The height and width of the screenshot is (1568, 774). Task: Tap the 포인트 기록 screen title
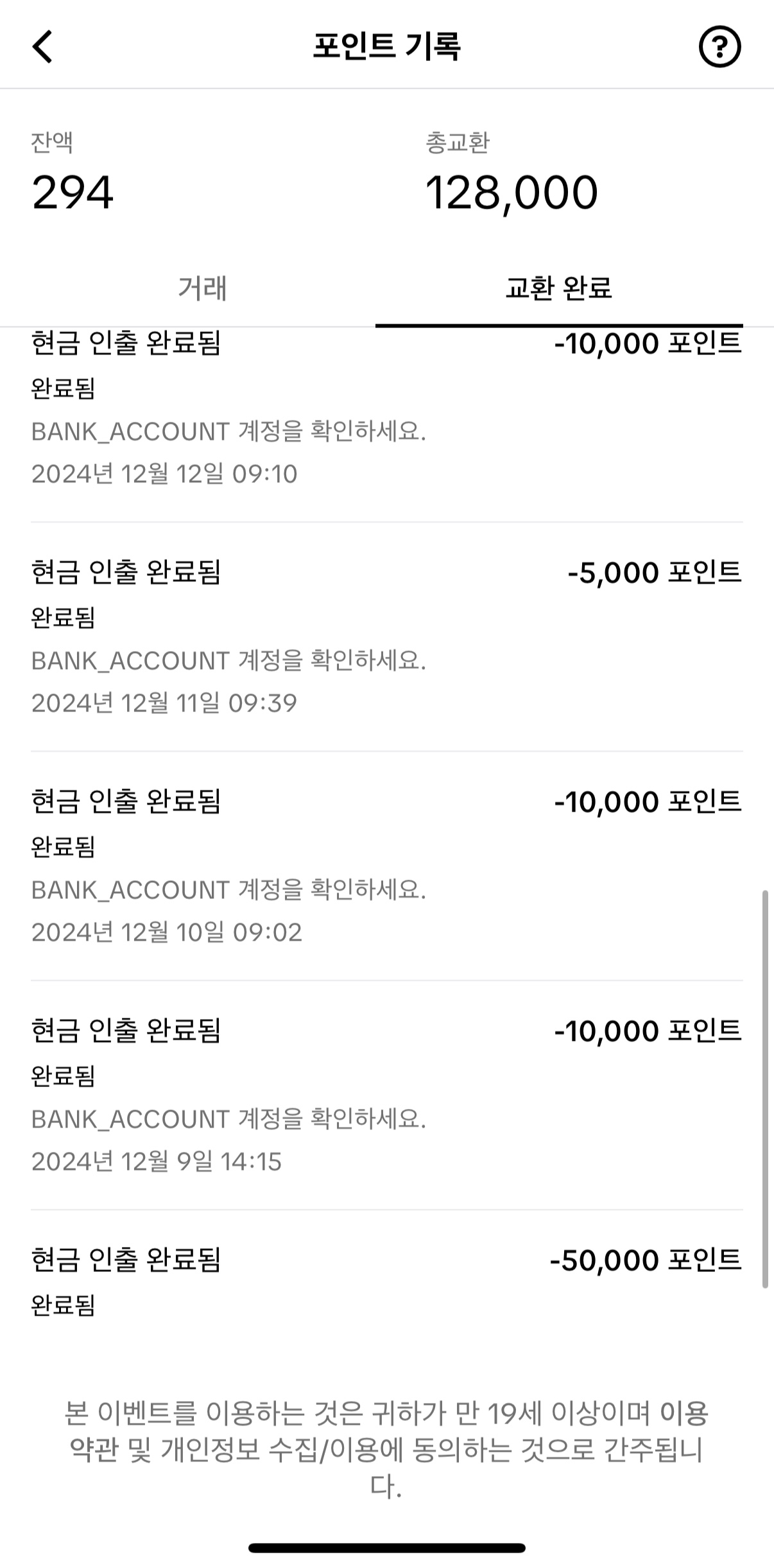pos(387,45)
